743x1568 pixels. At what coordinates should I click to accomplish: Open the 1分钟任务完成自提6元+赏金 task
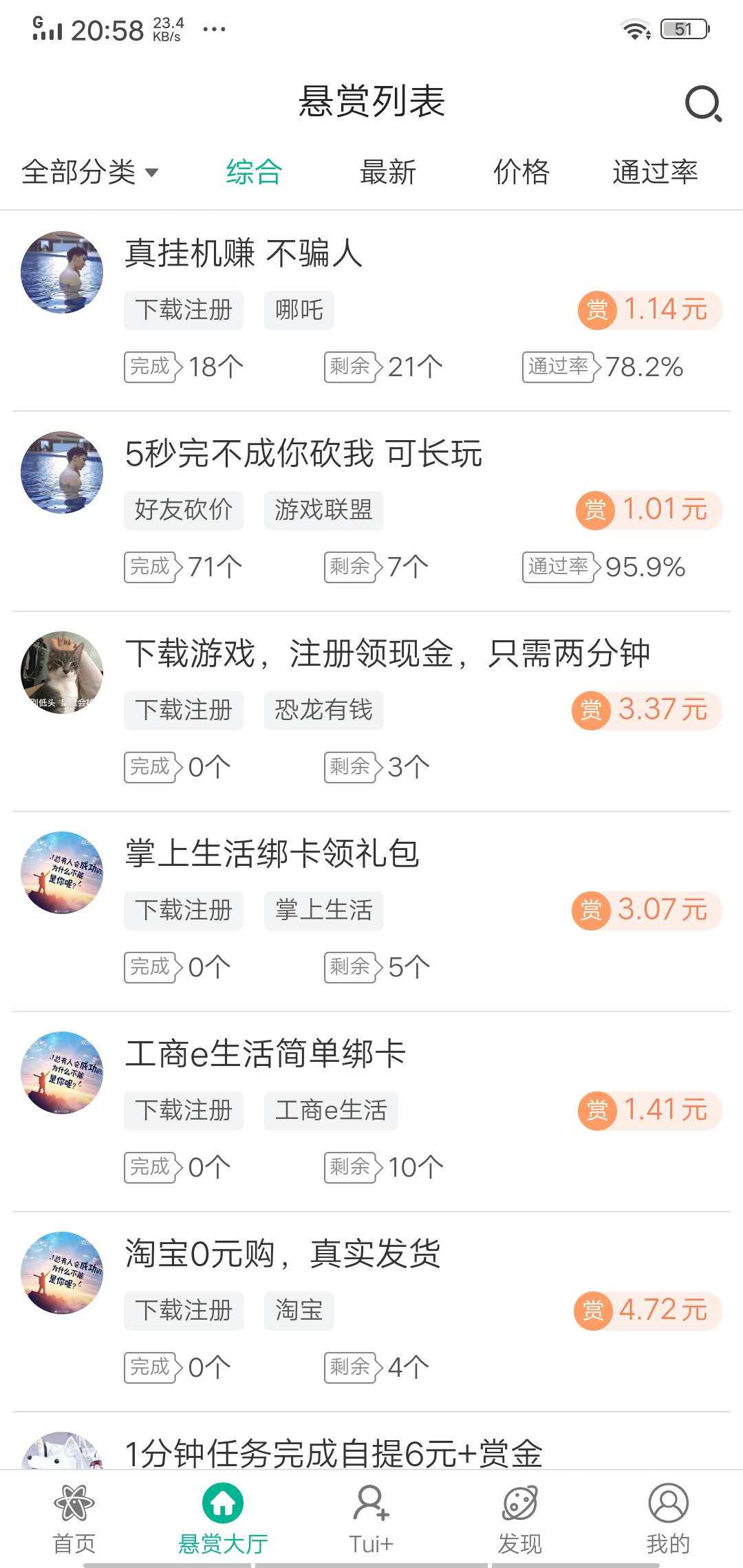click(334, 1452)
